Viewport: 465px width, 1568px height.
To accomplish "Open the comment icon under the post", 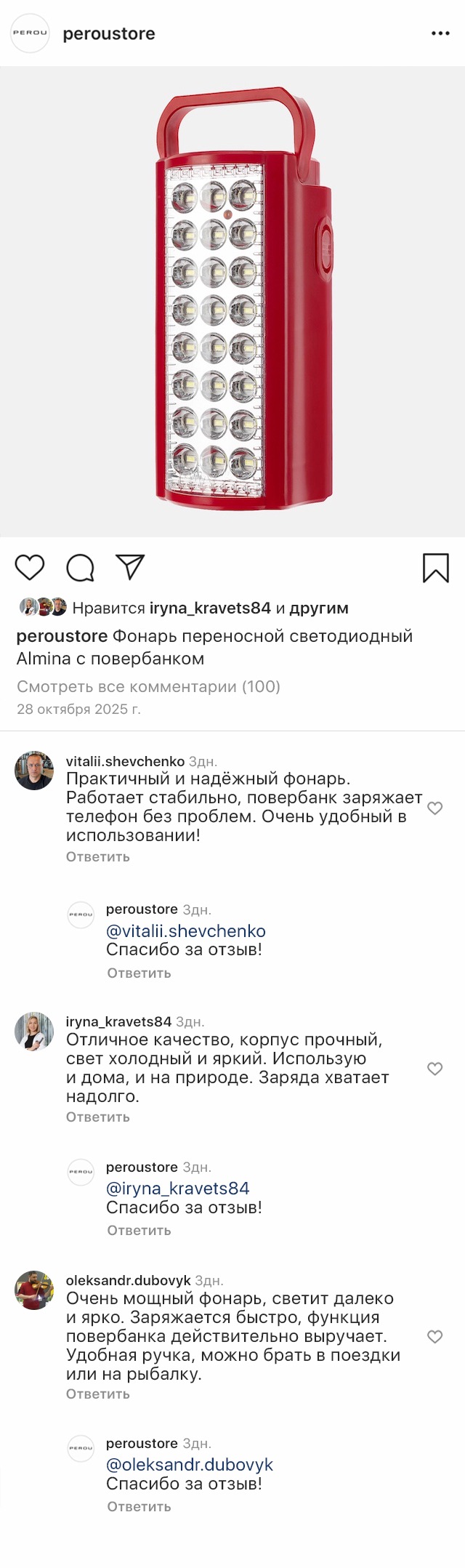I will (x=80, y=568).
